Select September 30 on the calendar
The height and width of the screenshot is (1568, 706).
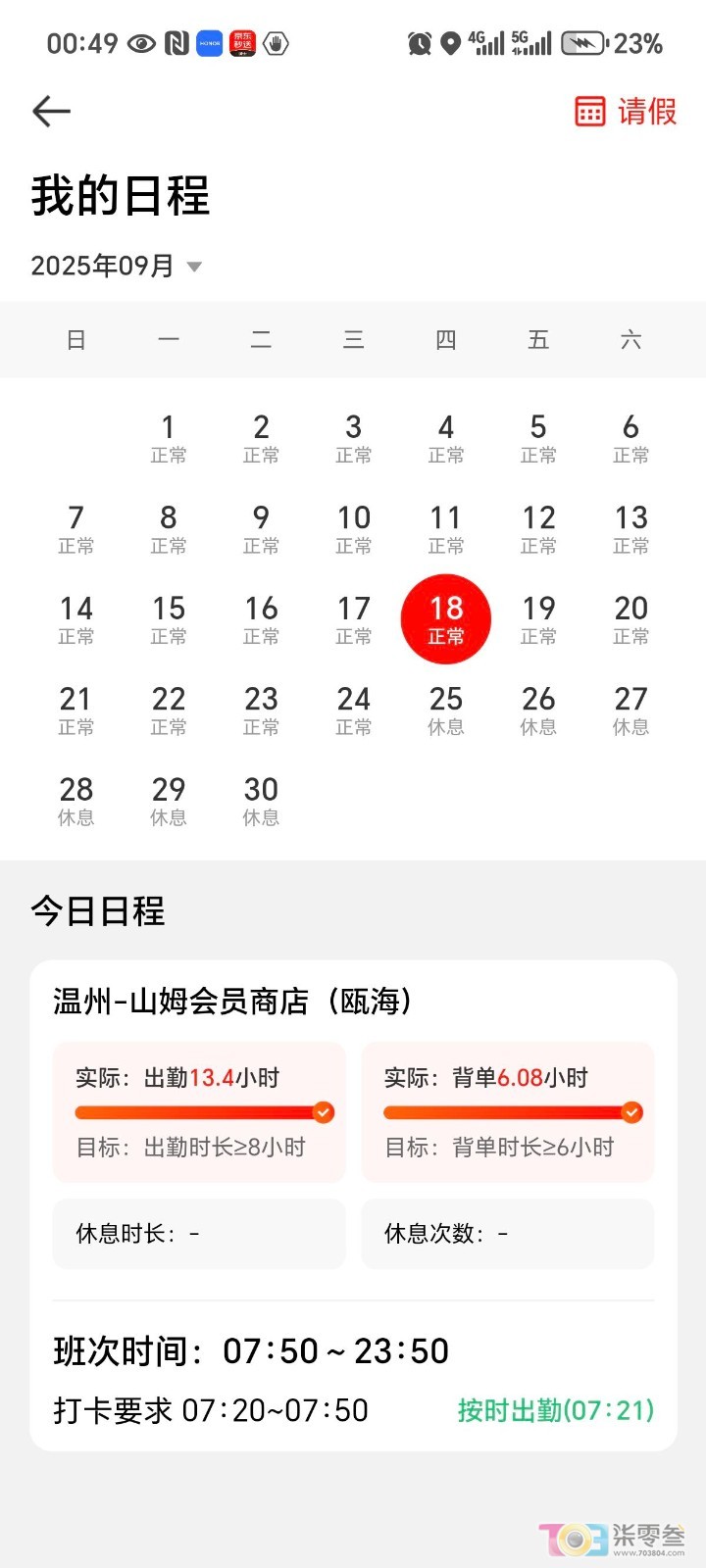[x=261, y=800]
